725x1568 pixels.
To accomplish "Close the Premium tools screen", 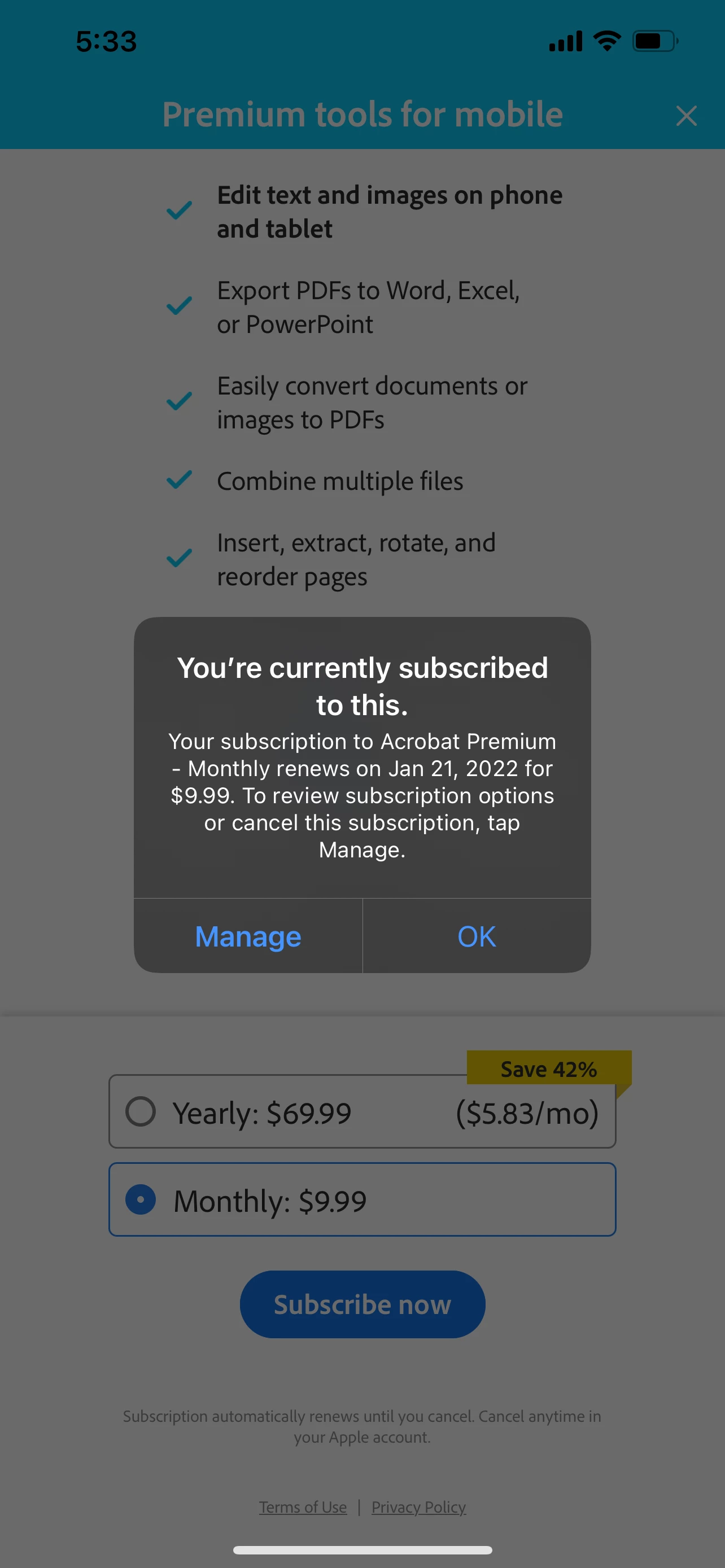I will (686, 116).
